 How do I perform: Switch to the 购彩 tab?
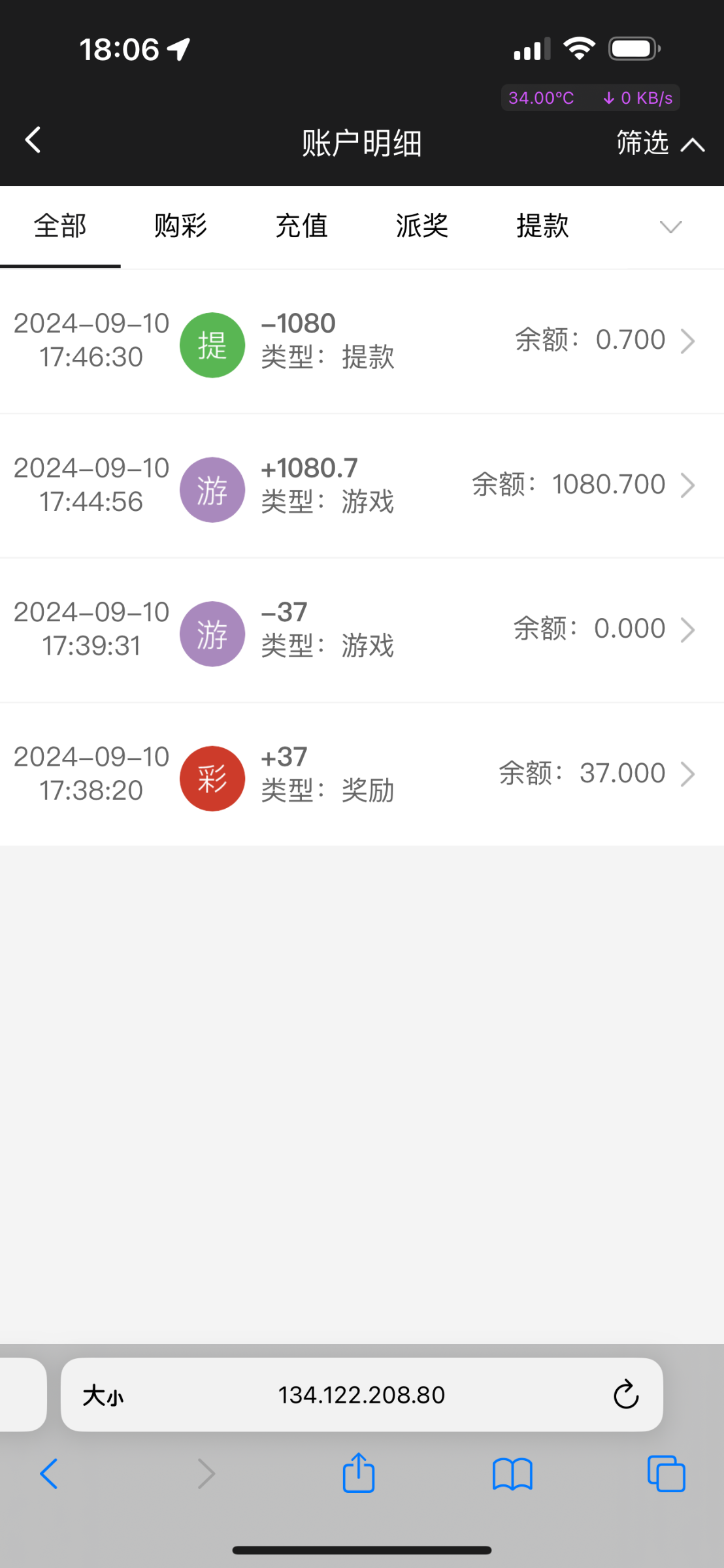pos(180,226)
